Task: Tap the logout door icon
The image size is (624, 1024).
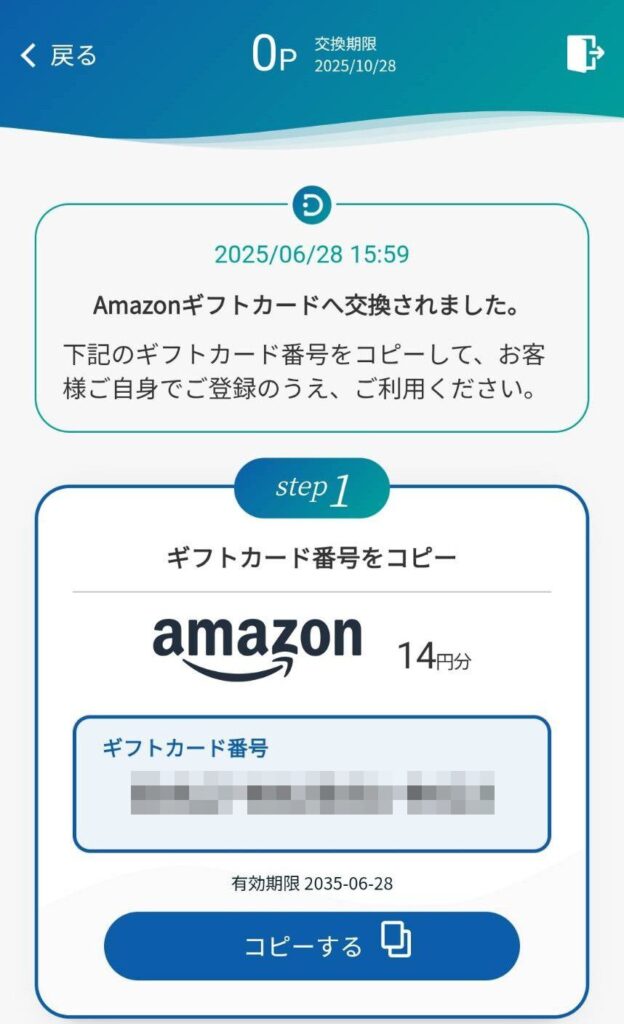Action: tap(584, 53)
